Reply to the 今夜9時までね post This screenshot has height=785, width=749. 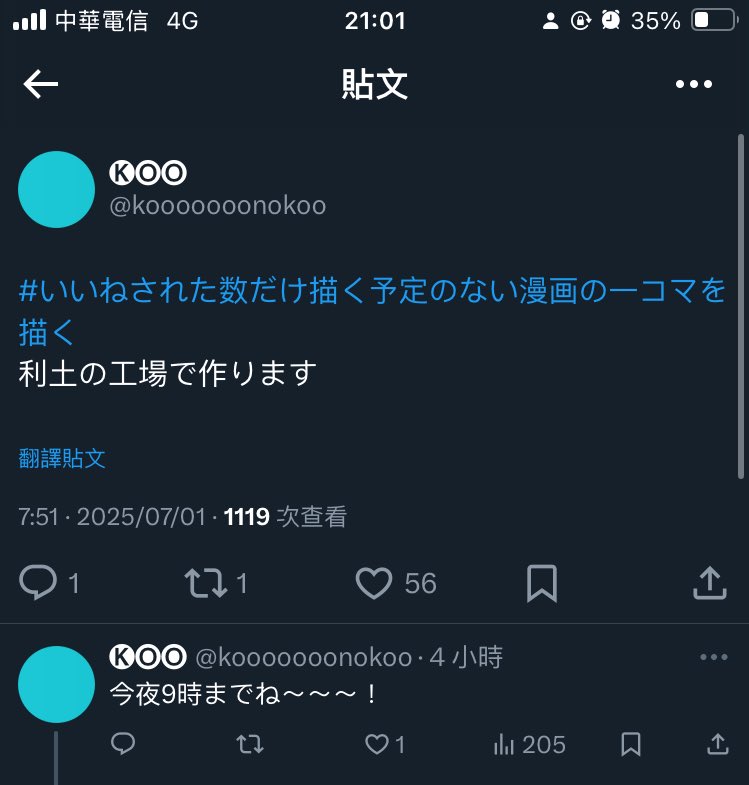click(x=123, y=744)
